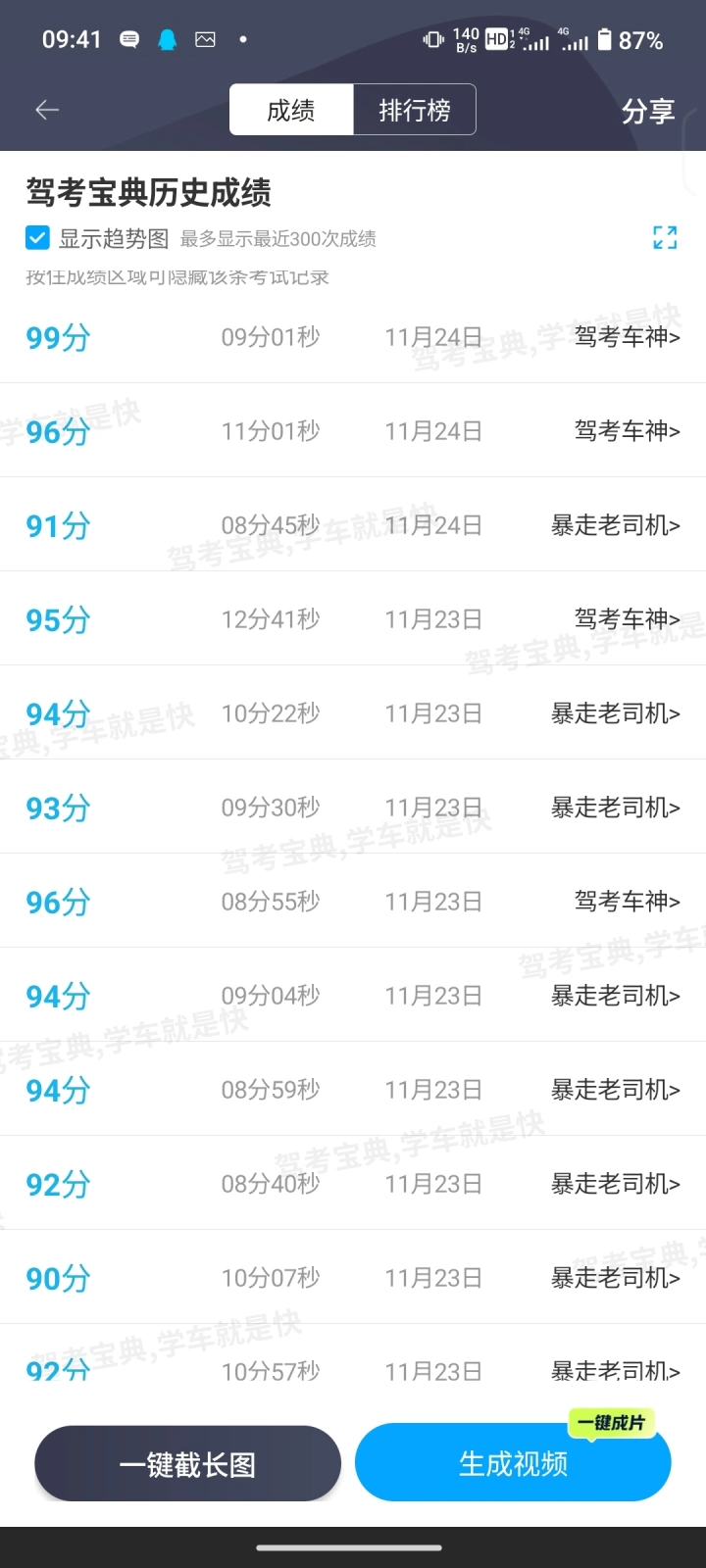This screenshot has width=706, height=1568.
Task: Select the 成绩 tab
Action: (291, 110)
